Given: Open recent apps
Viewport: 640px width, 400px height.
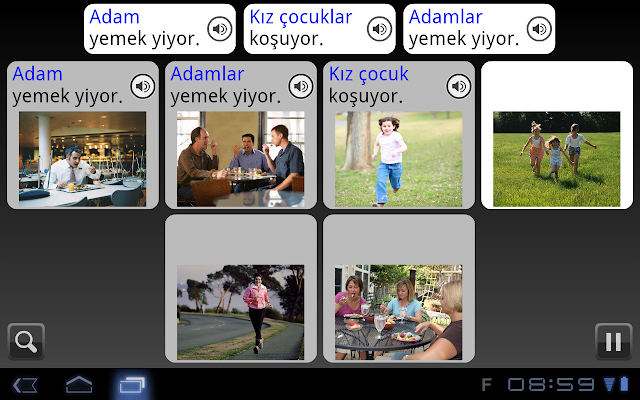Looking at the screenshot, I should tap(132, 385).
